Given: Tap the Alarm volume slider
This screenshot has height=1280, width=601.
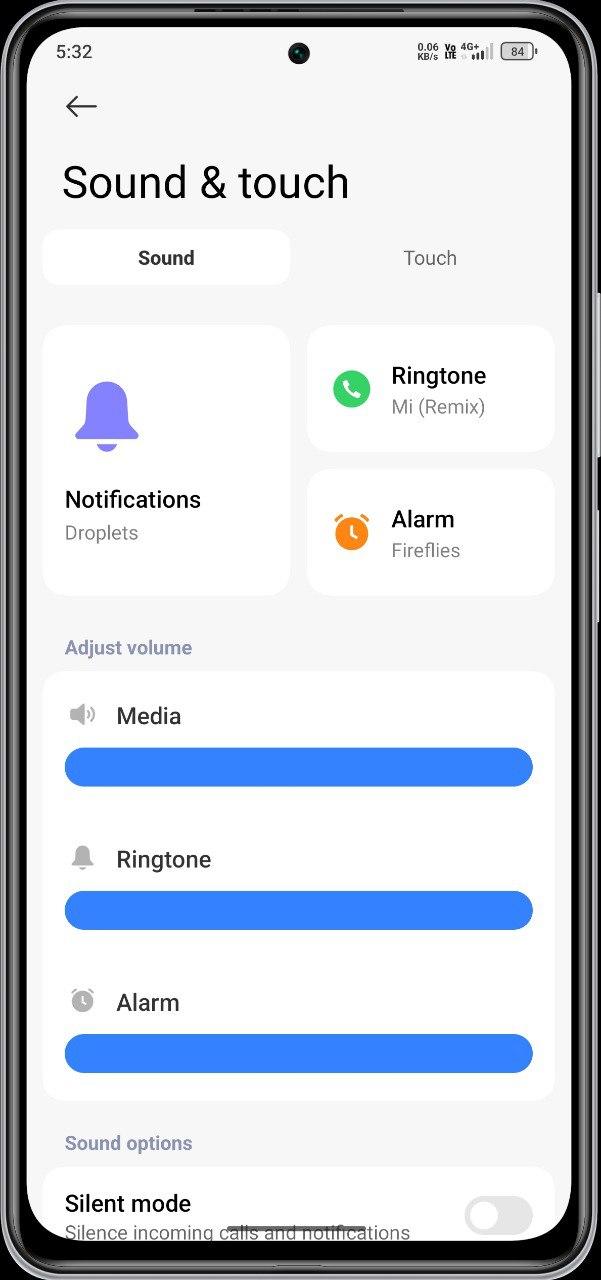Looking at the screenshot, I should 299,1053.
